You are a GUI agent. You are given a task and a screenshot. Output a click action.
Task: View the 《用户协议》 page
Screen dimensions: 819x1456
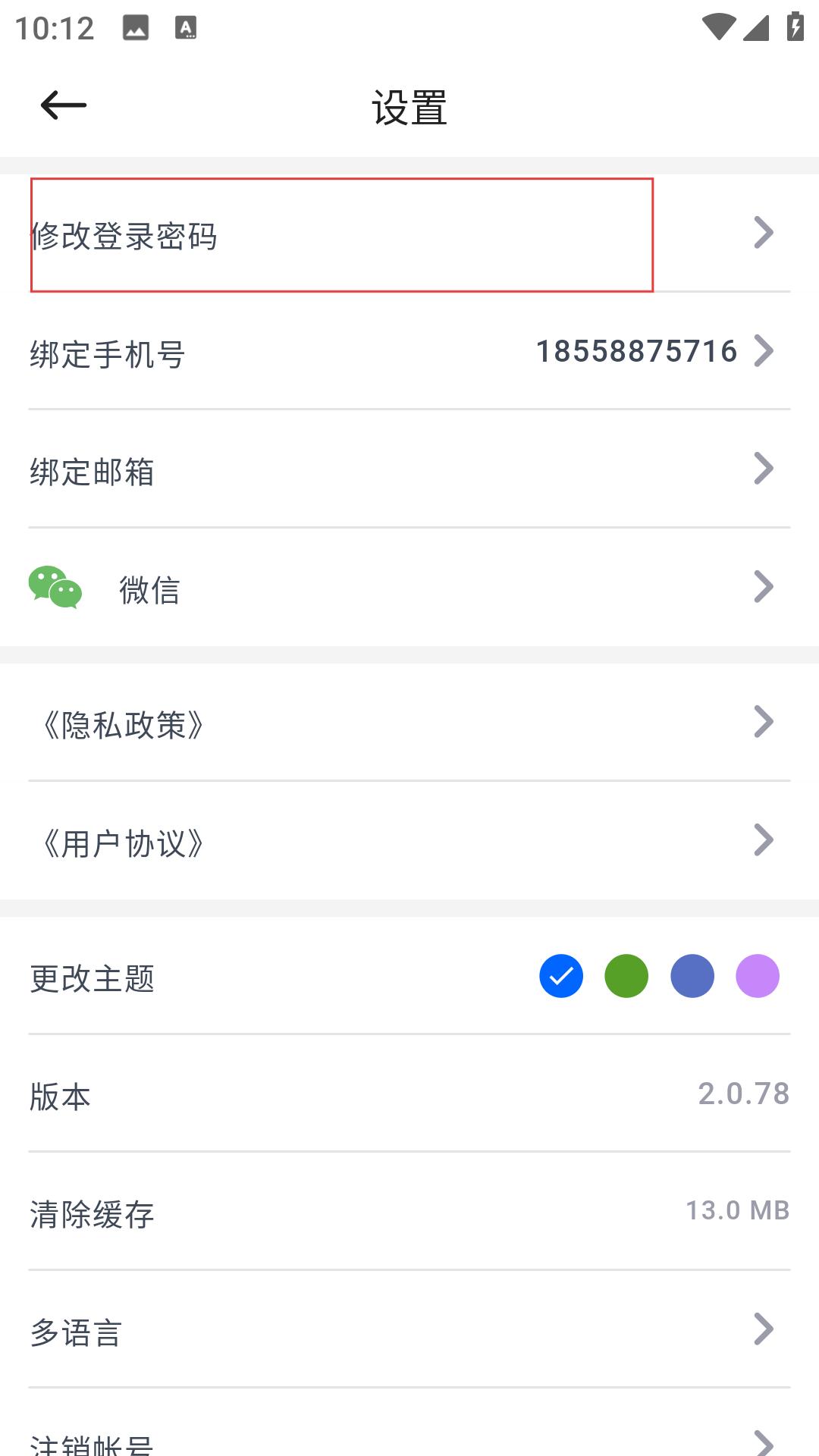pyautogui.click(x=409, y=840)
